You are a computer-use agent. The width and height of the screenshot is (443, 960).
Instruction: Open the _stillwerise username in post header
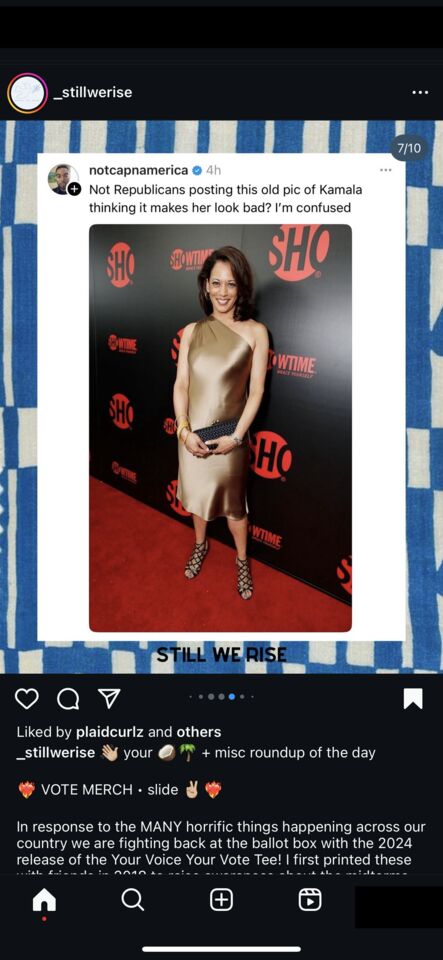pos(93,92)
